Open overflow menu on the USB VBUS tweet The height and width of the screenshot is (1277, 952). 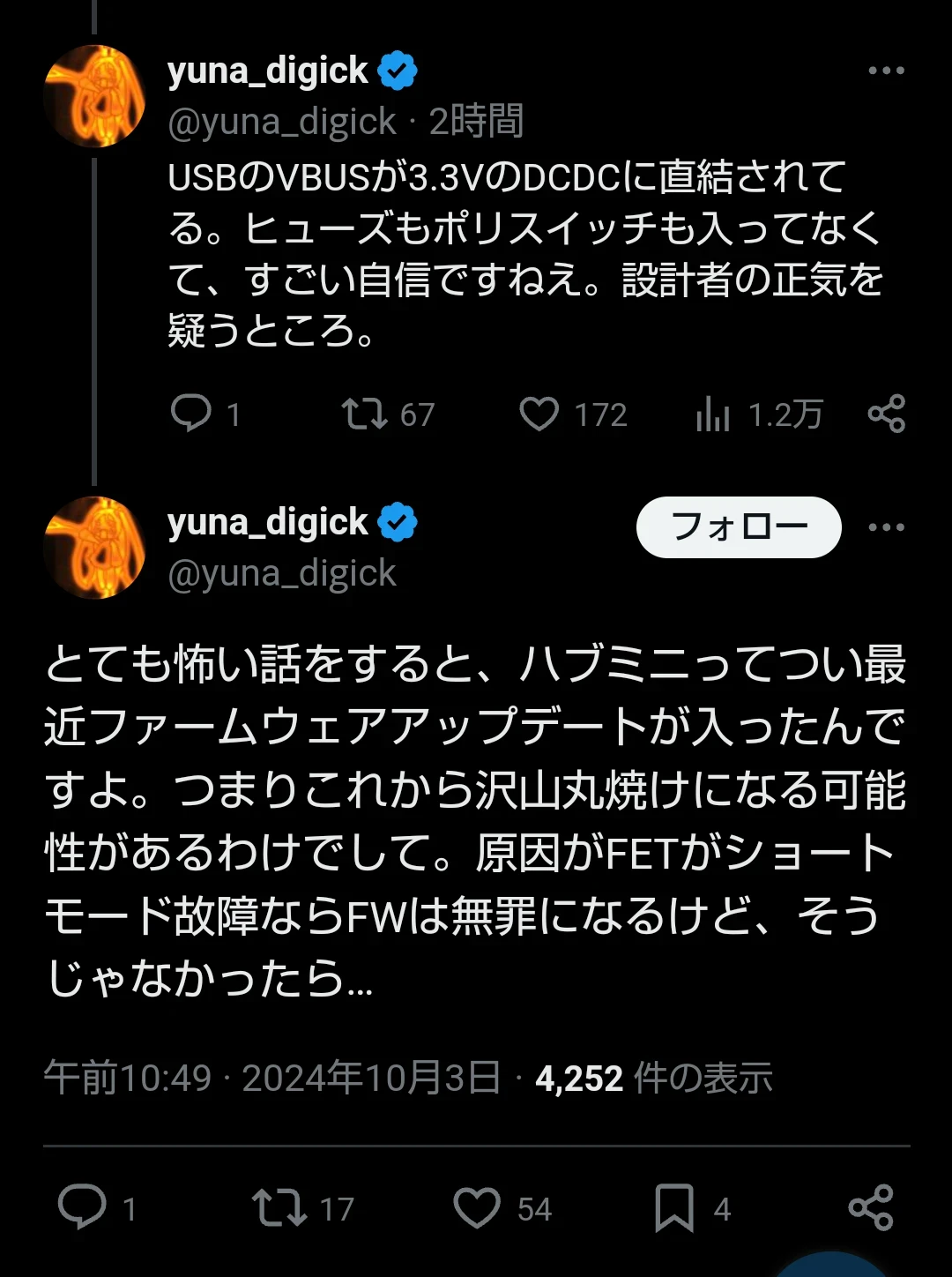pos(885,71)
